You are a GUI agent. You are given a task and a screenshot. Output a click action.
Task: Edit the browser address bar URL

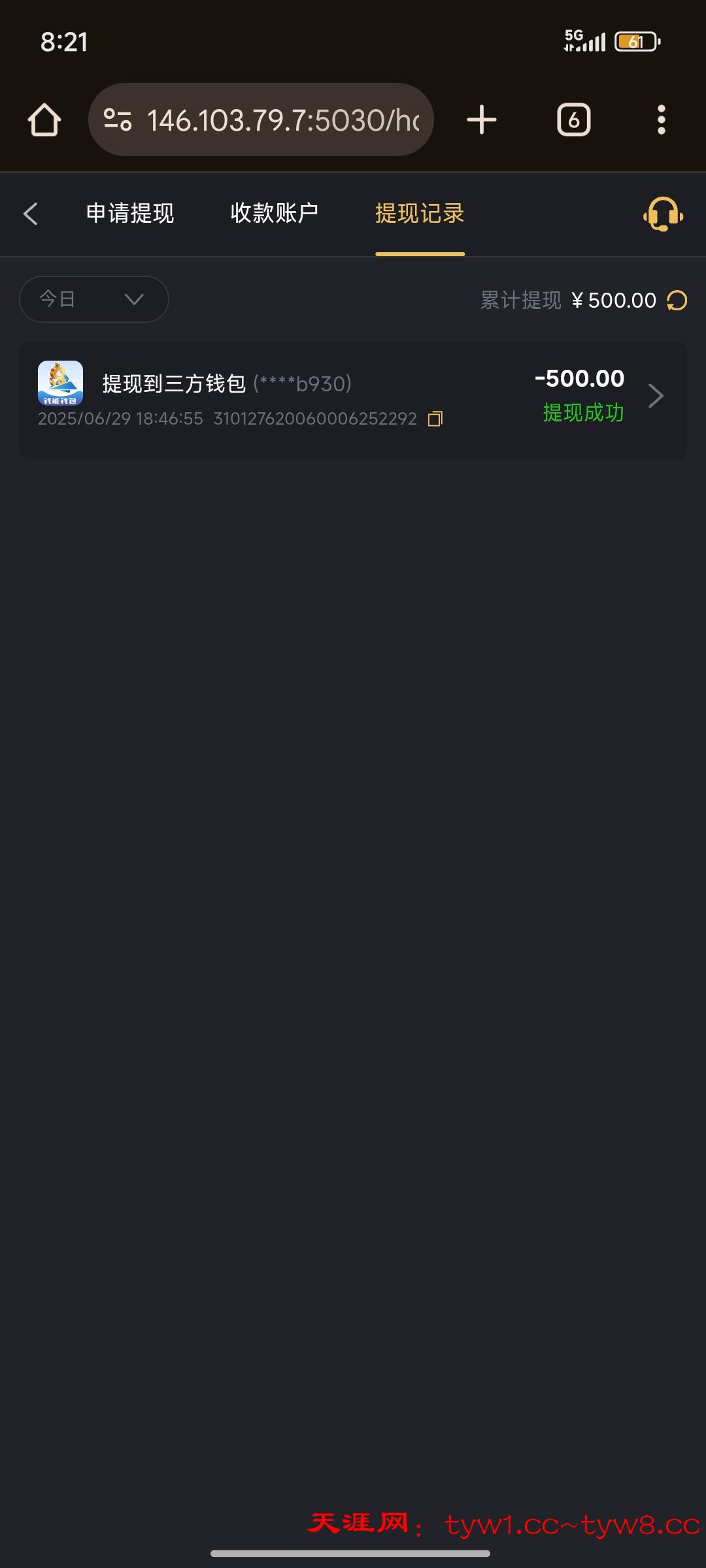point(281,120)
